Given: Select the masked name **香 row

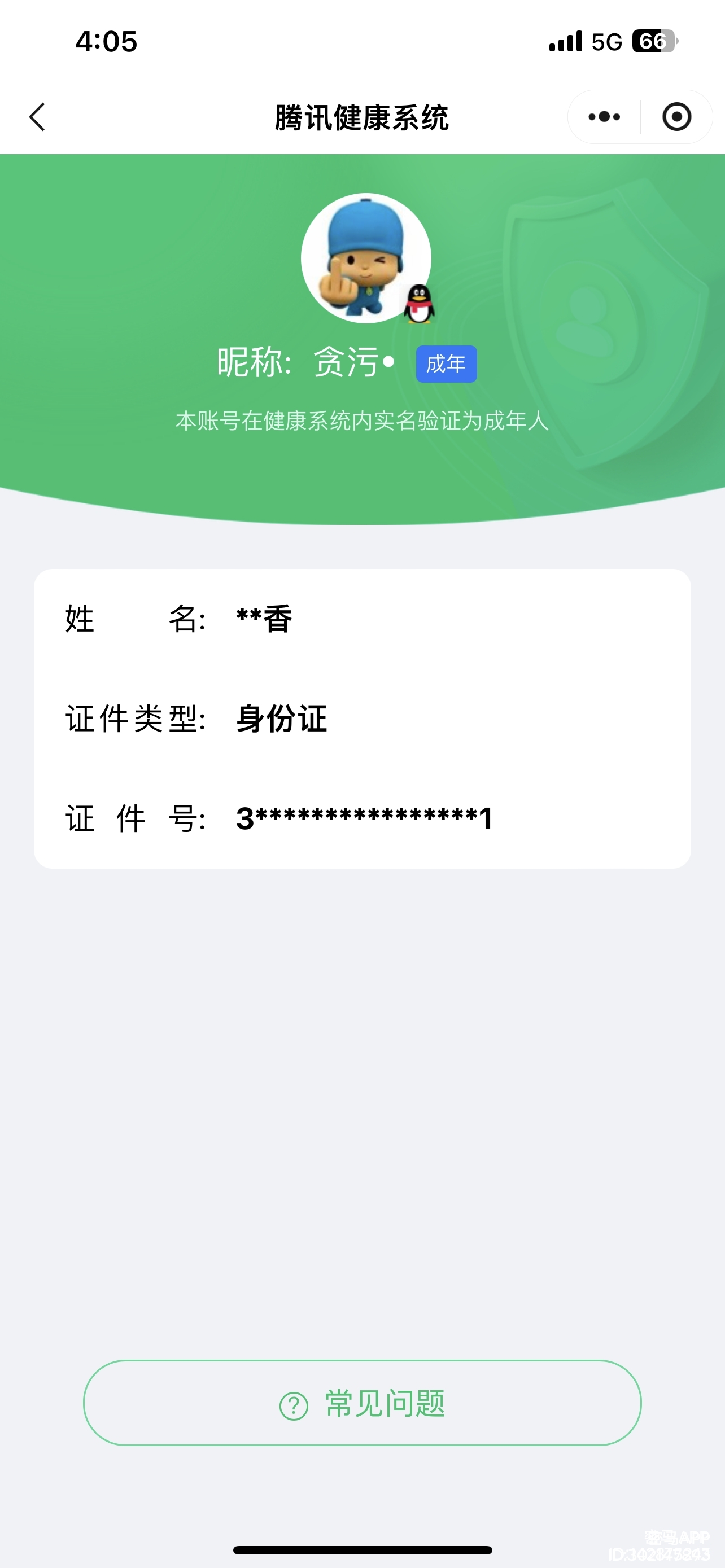Looking at the screenshot, I should pyautogui.click(x=362, y=618).
